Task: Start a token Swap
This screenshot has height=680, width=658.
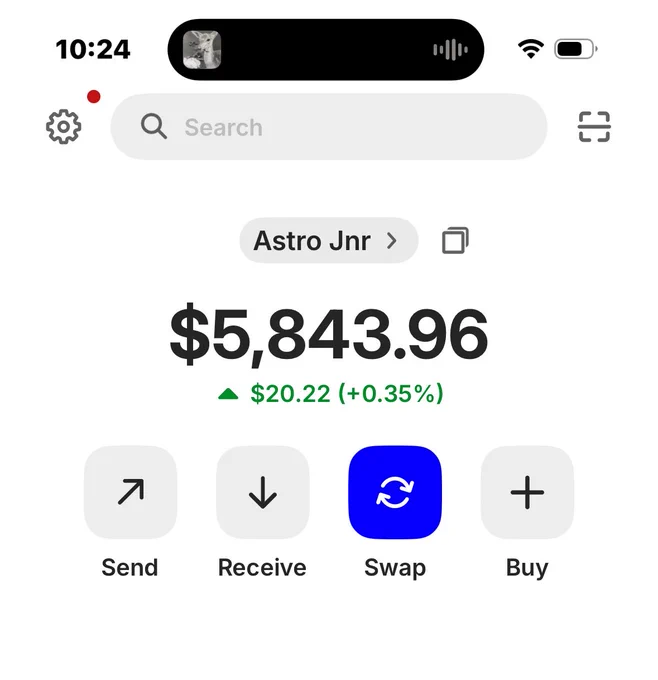Action: click(x=395, y=492)
